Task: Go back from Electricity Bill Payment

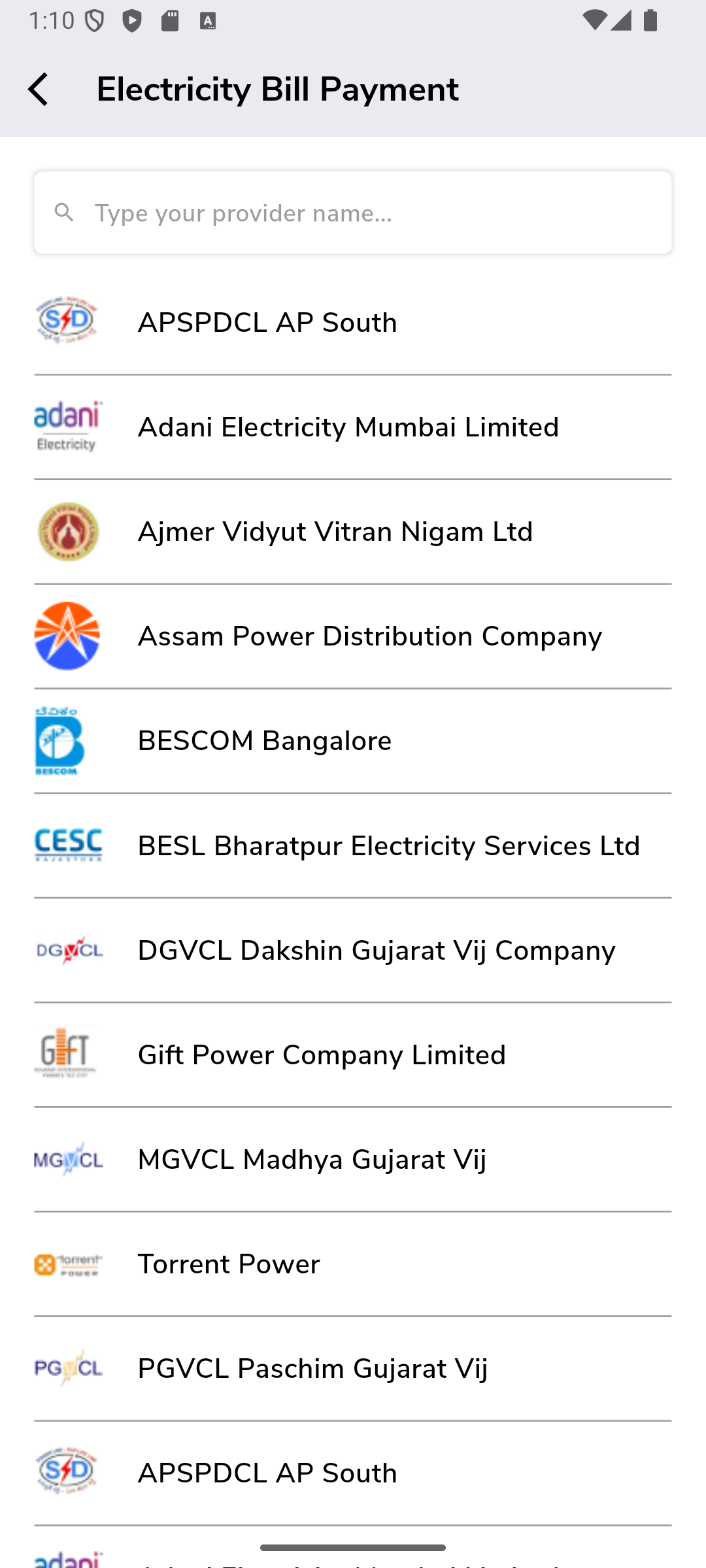Action: point(38,90)
